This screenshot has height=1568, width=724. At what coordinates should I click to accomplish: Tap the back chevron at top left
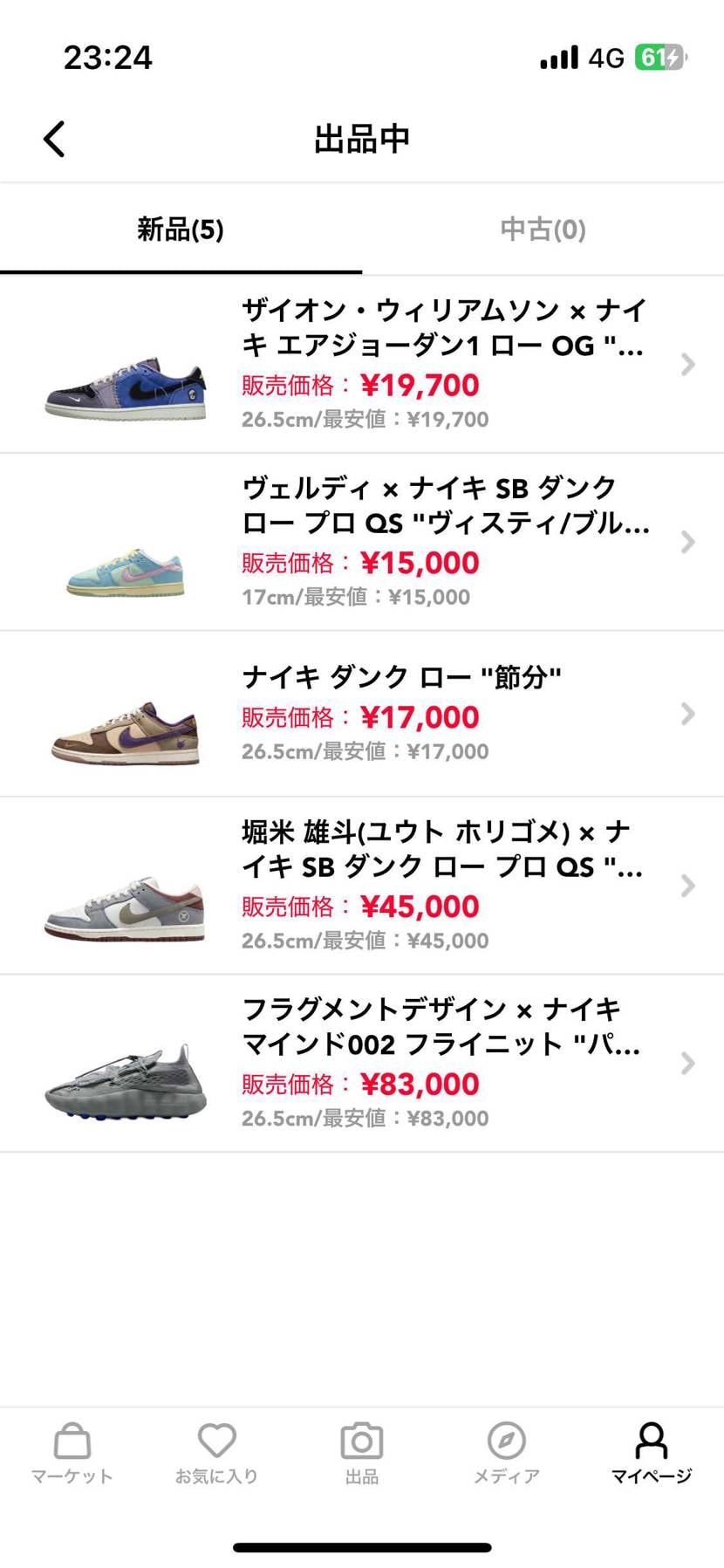point(54,138)
